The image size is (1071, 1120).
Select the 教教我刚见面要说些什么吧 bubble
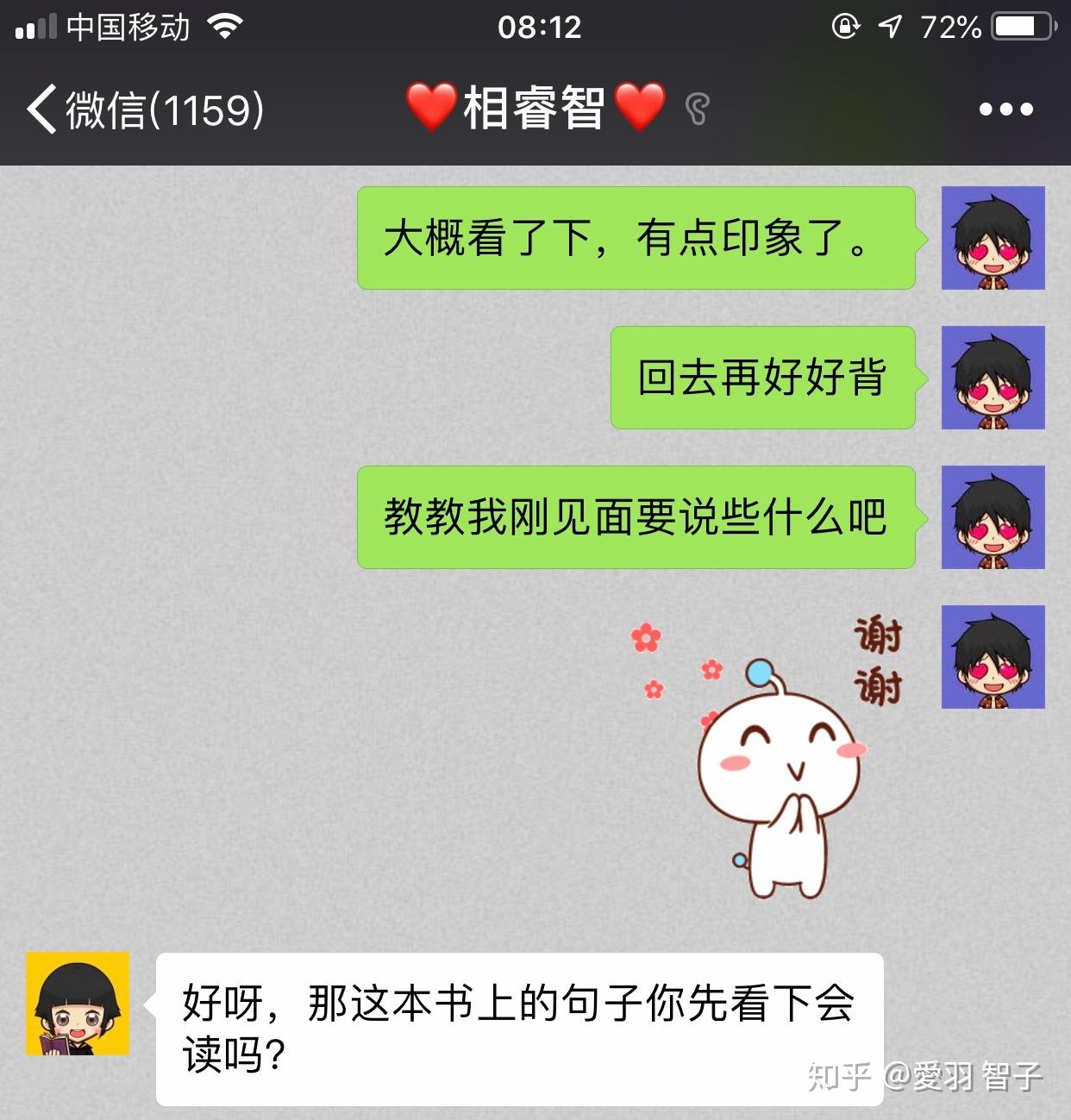(x=636, y=516)
